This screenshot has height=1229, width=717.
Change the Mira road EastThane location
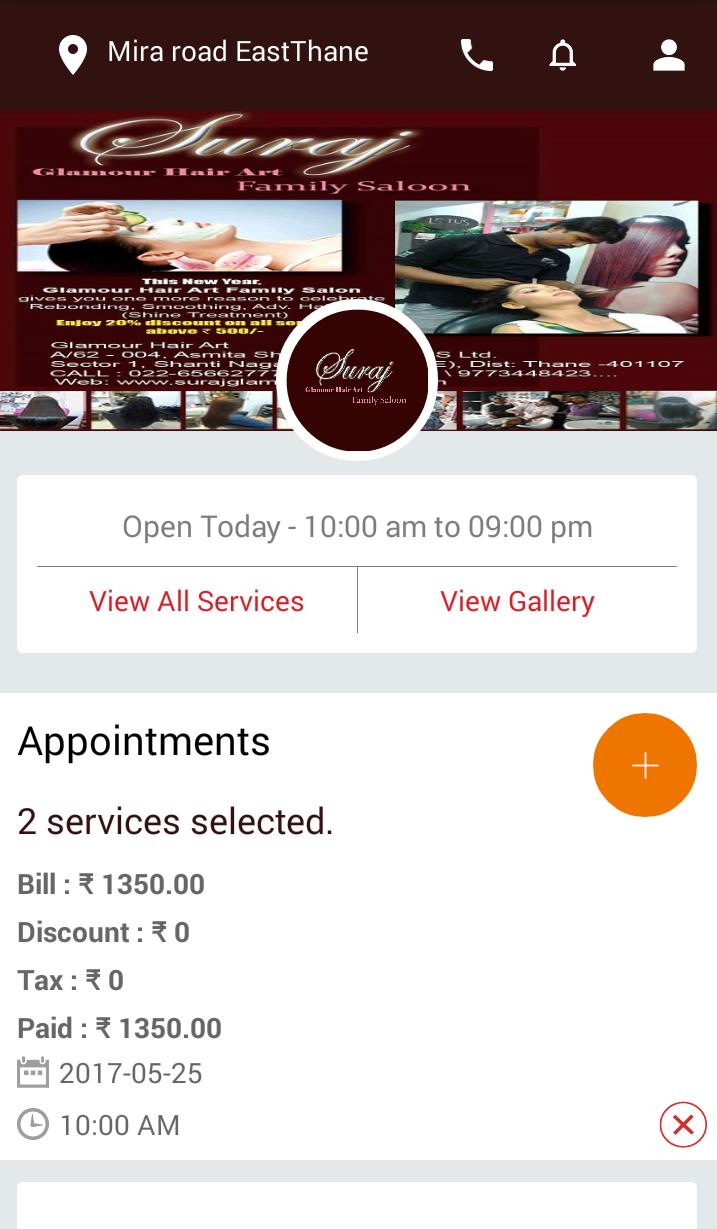(212, 53)
